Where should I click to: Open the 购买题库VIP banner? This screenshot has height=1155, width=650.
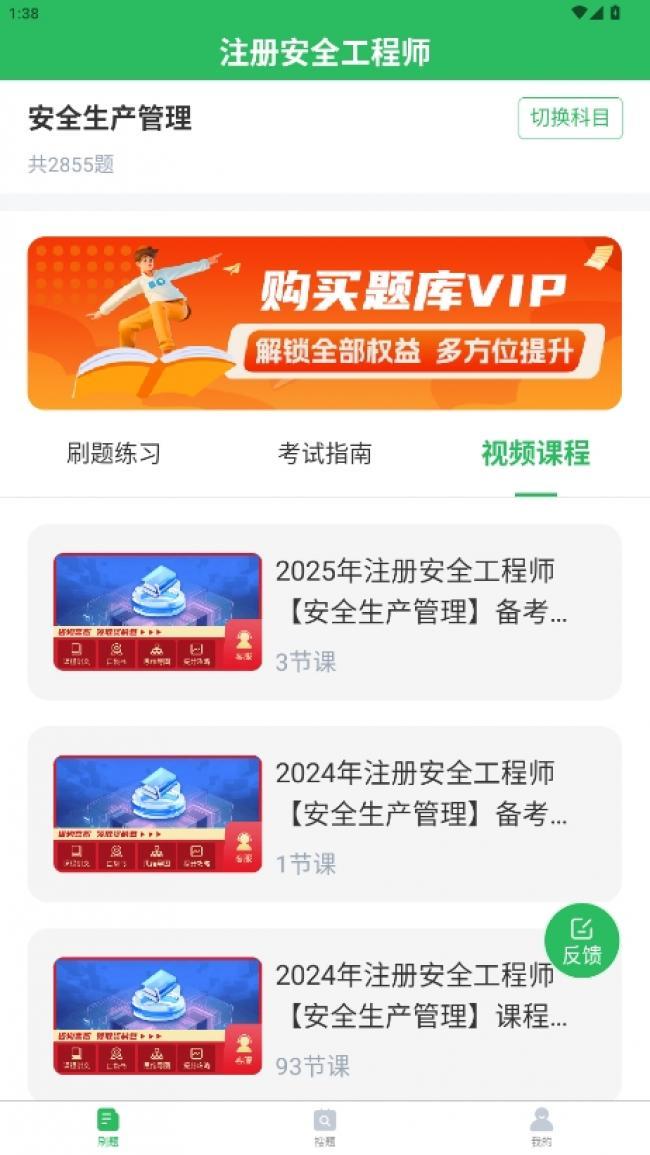pyautogui.click(x=324, y=323)
